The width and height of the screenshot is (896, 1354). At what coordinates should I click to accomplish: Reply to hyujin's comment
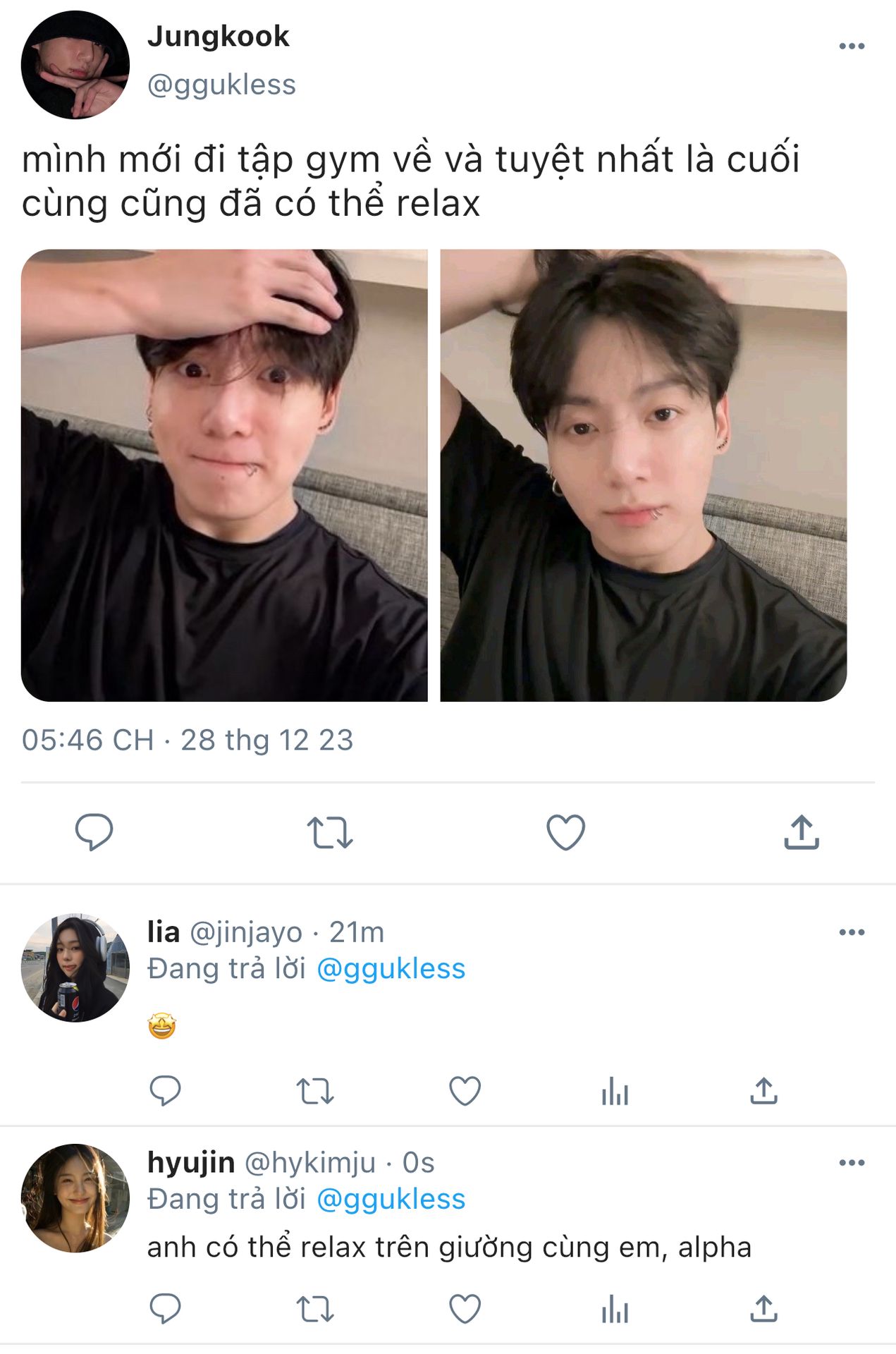point(166,1309)
